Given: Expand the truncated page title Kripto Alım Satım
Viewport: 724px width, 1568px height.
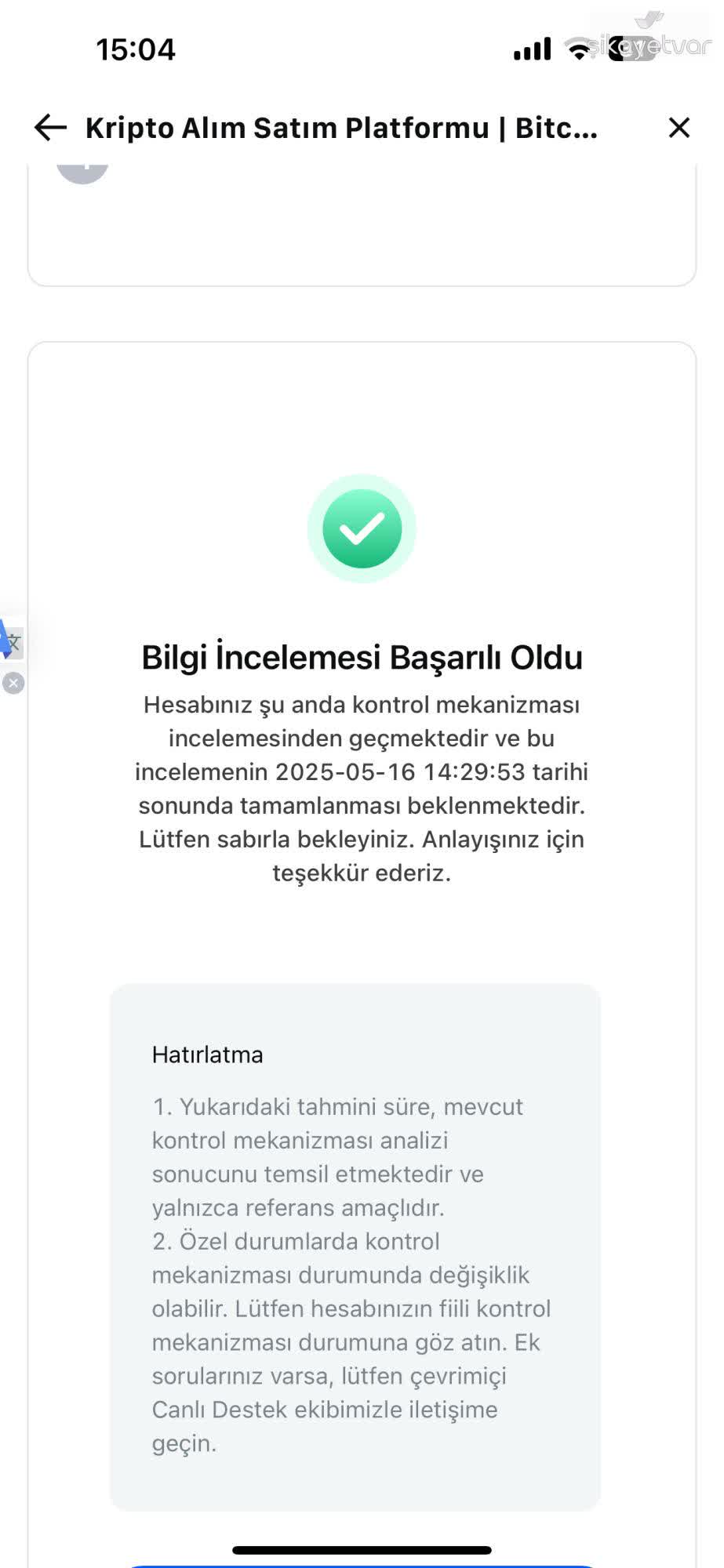Looking at the screenshot, I should click(340, 128).
